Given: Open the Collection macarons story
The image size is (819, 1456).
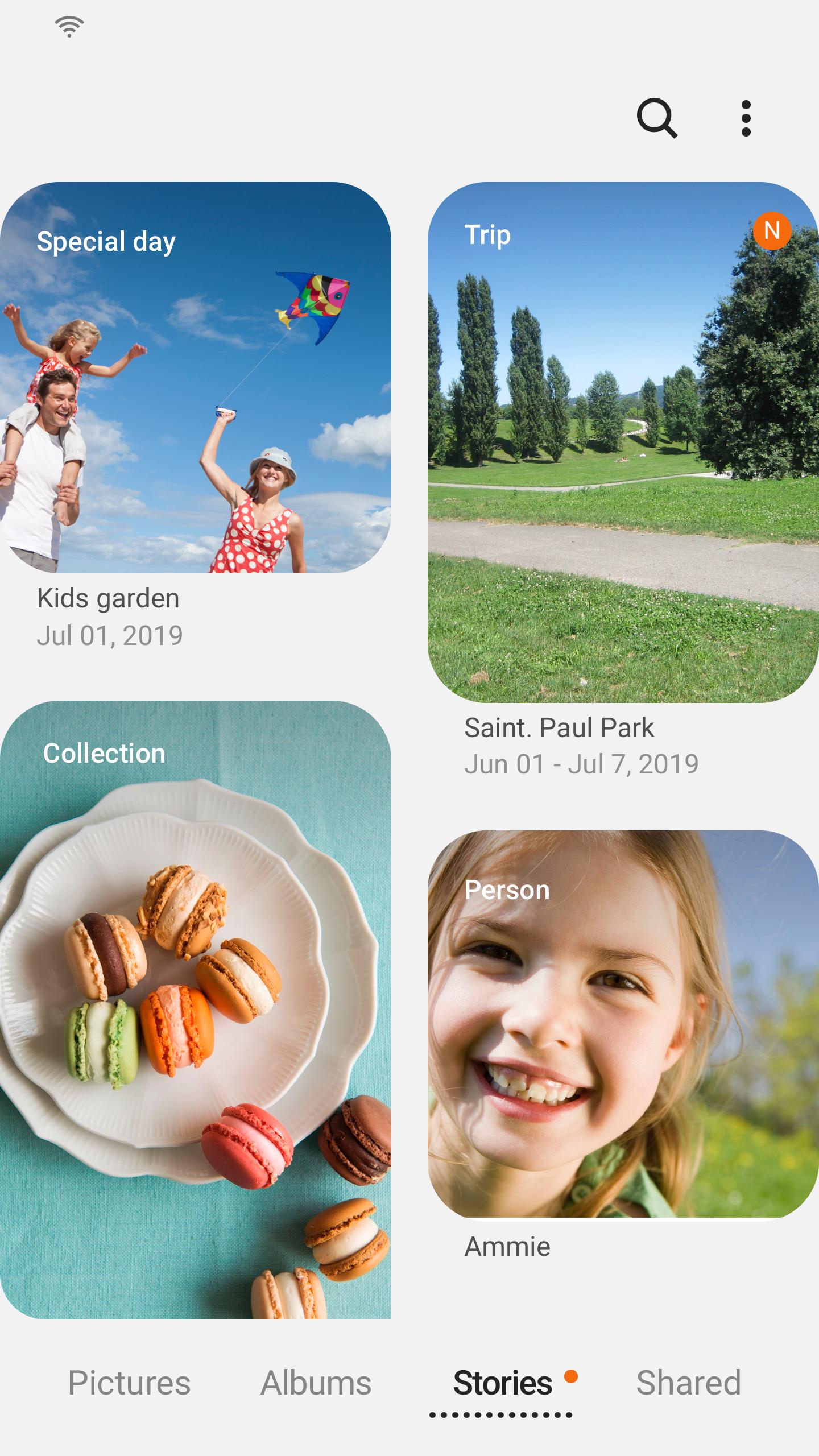Looking at the screenshot, I should point(195,1010).
